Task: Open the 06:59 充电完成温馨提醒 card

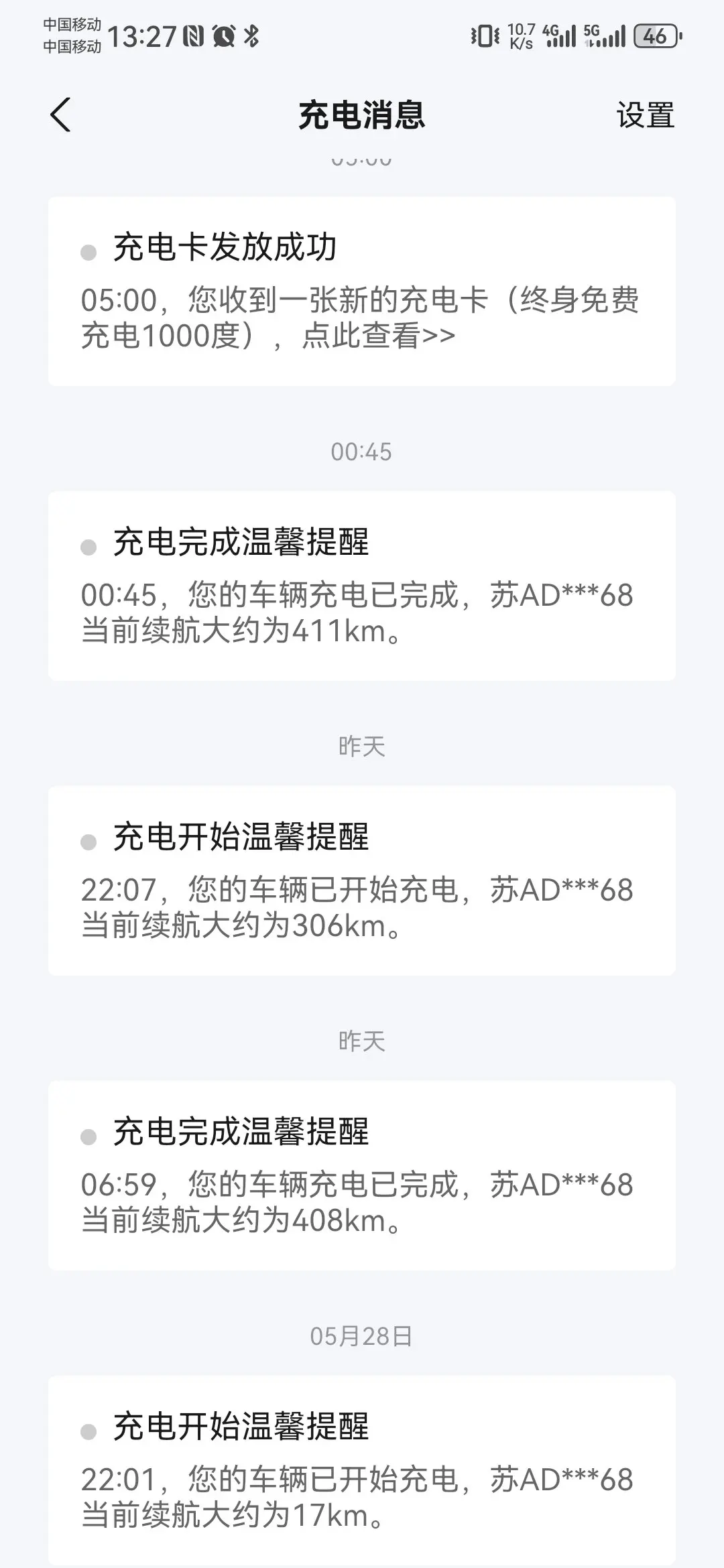Action: (x=362, y=1175)
